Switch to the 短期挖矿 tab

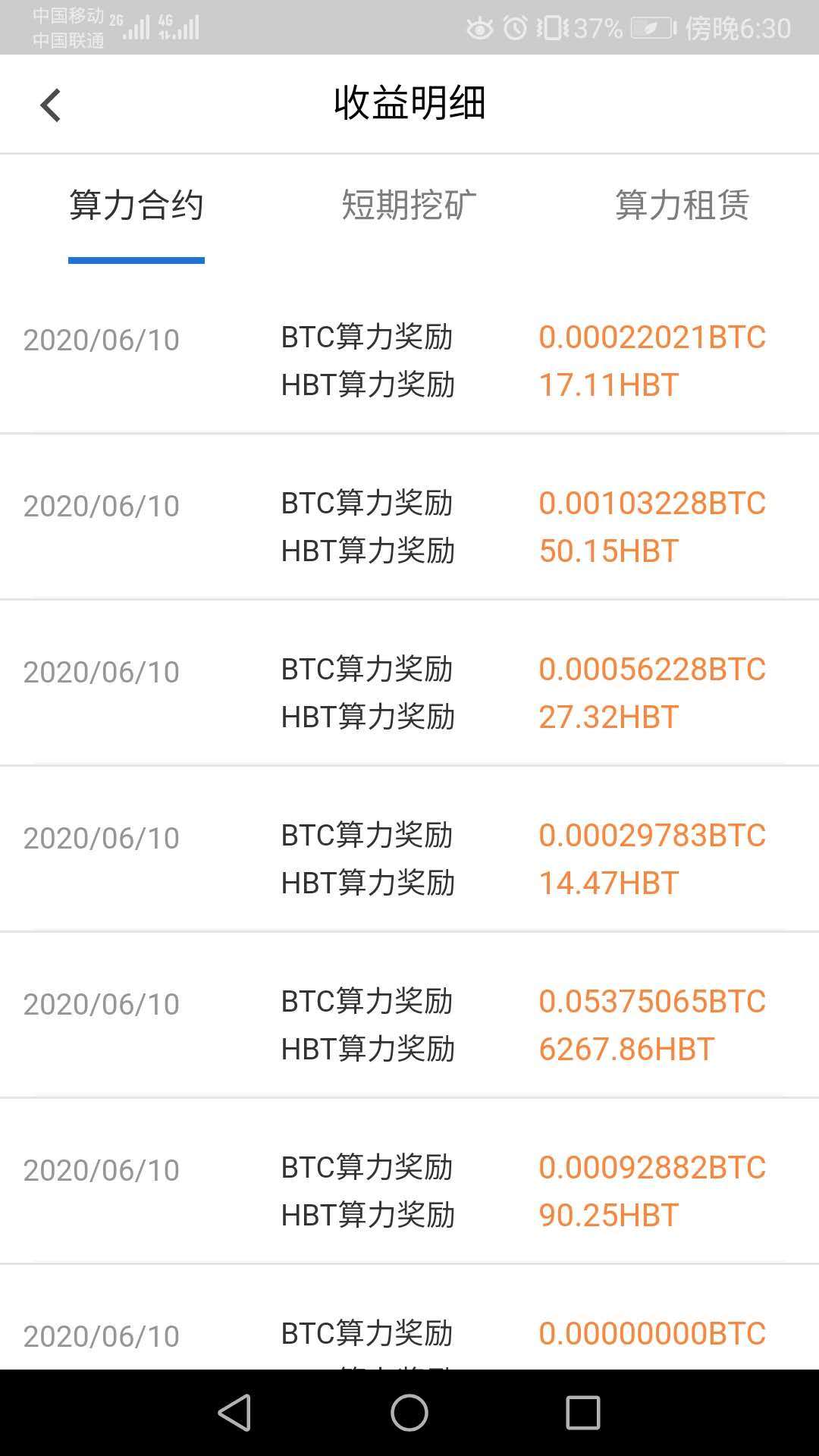409,206
